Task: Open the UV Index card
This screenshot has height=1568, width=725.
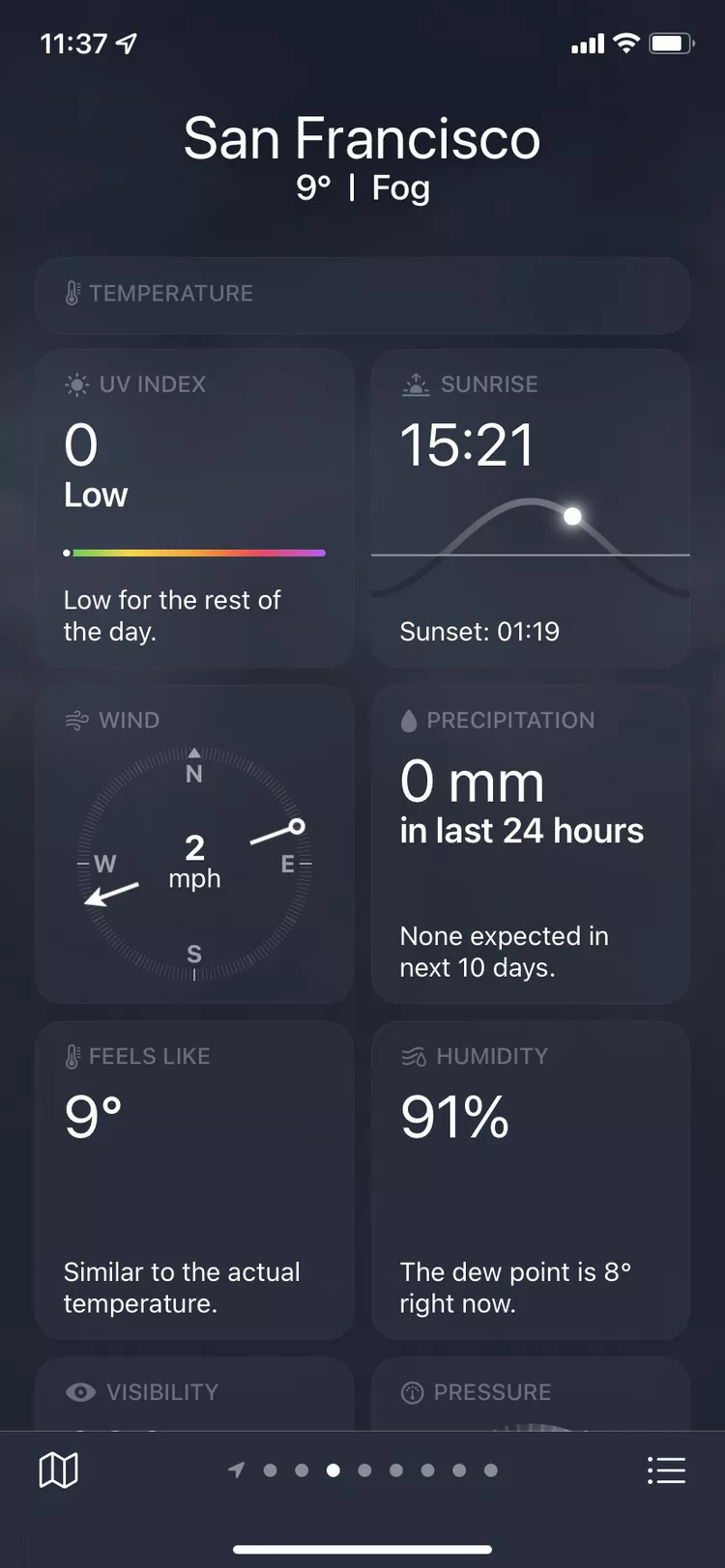Action: 194,508
